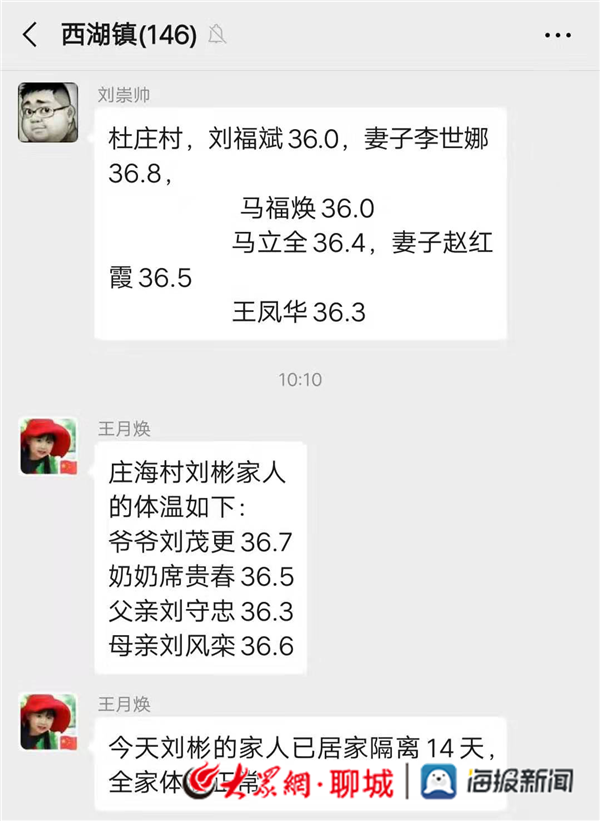
Task: Open the three-dot chat options menu
Action: [x=557, y=35]
